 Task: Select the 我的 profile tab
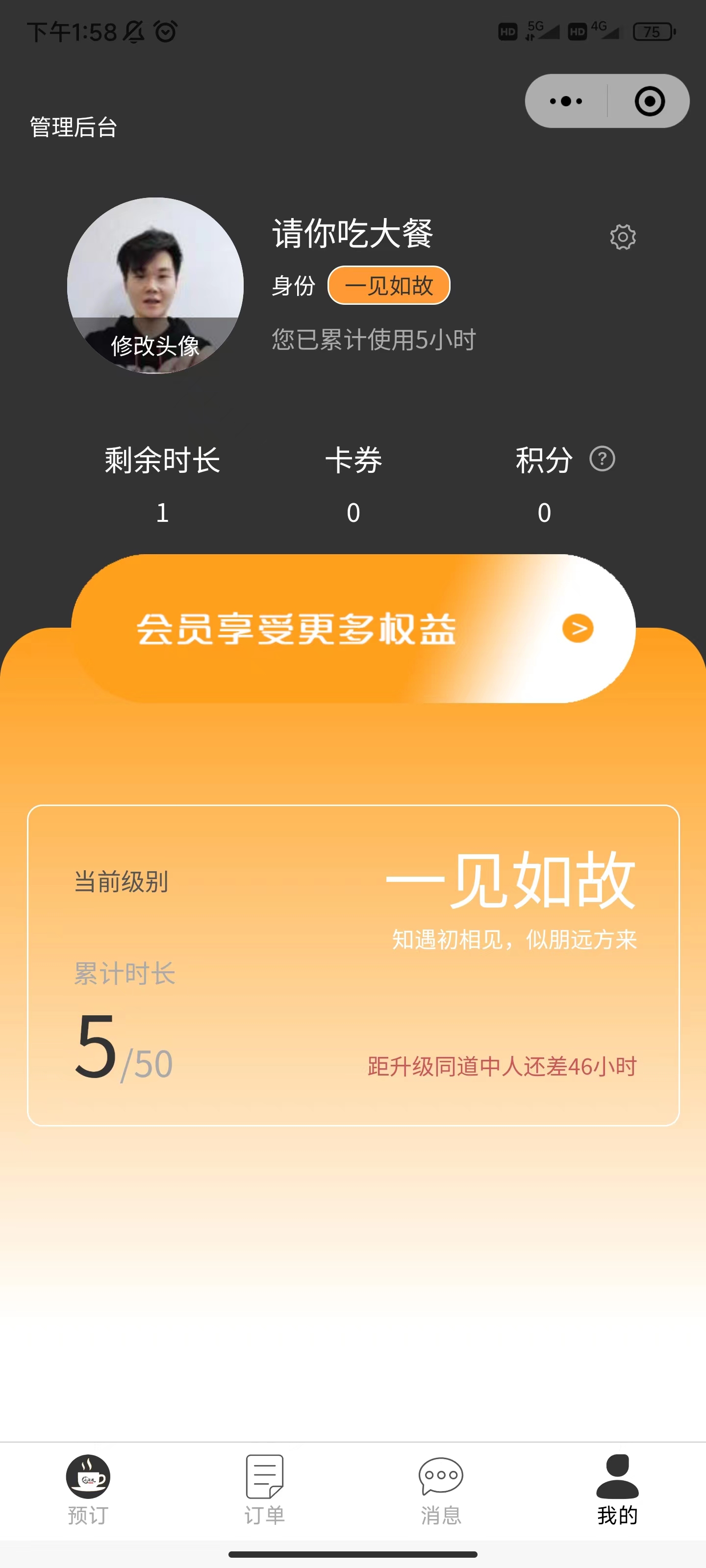617,1489
